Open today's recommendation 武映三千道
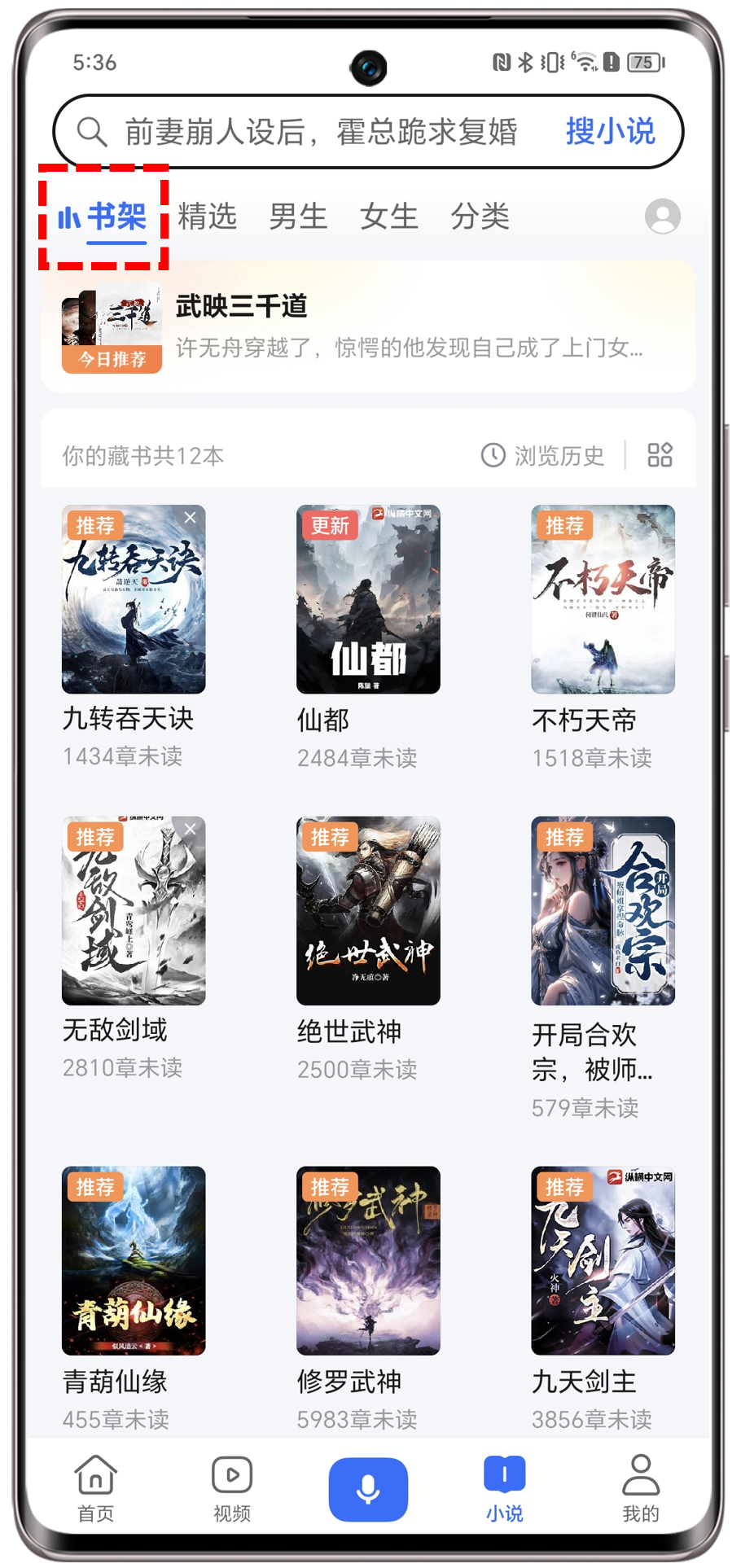 click(x=368, y=327)
